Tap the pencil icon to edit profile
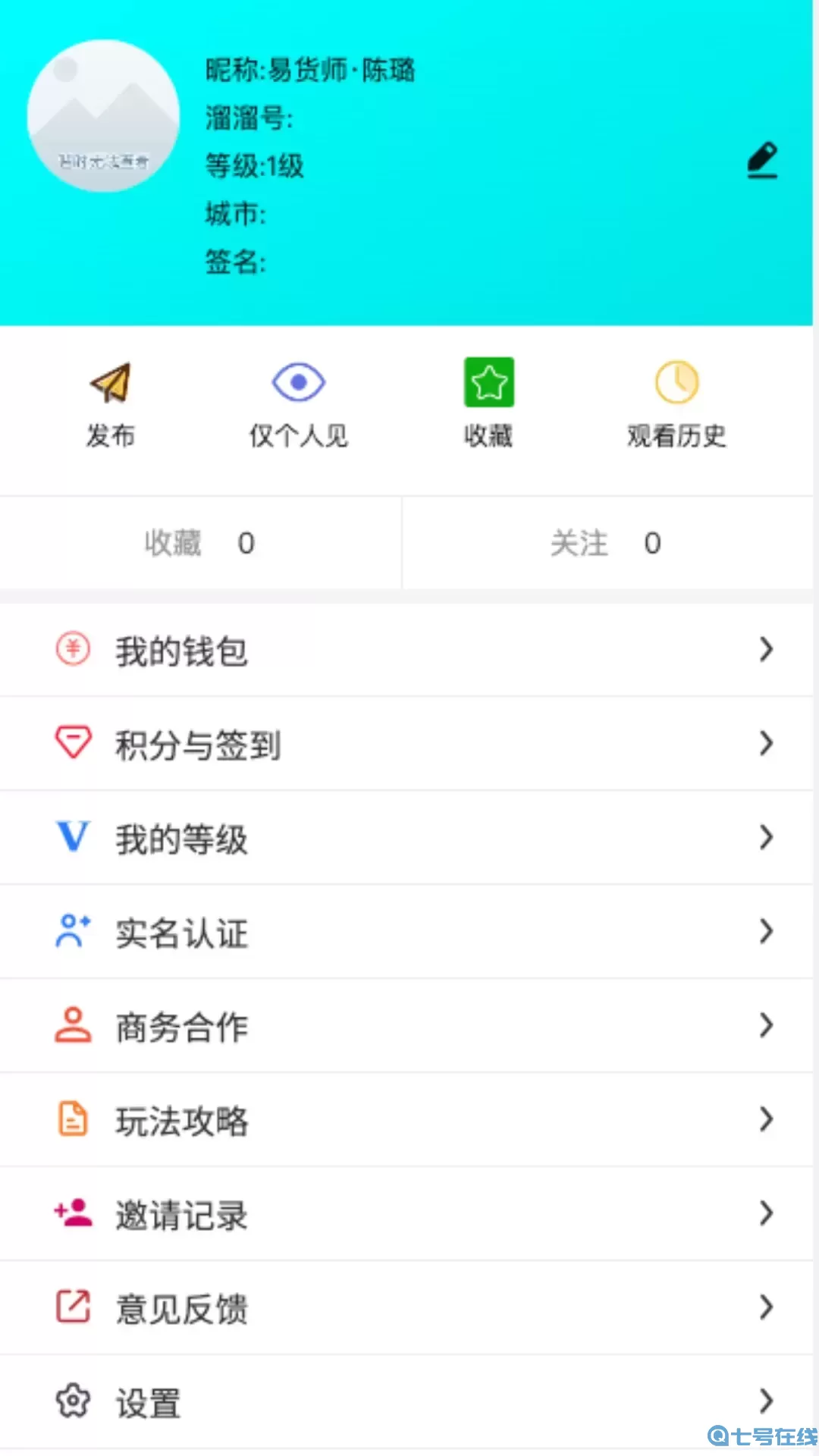 coord(764,160)
